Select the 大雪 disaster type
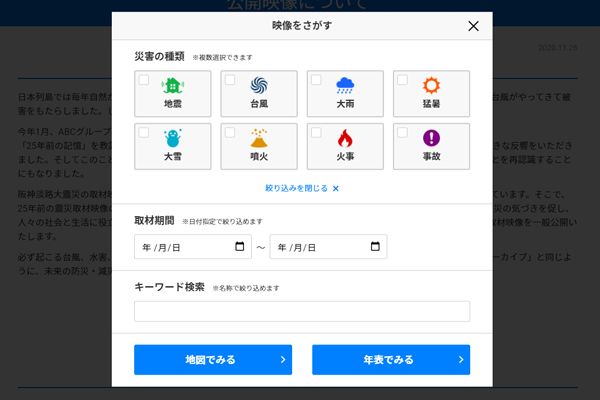Image resolution: width=600 pixels, height=400 pixels. point(173,146)
